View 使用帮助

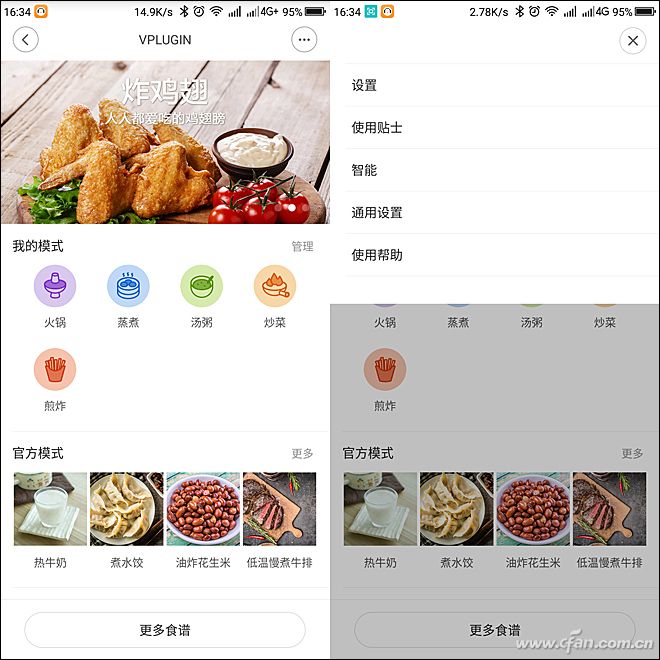(377, 255)
